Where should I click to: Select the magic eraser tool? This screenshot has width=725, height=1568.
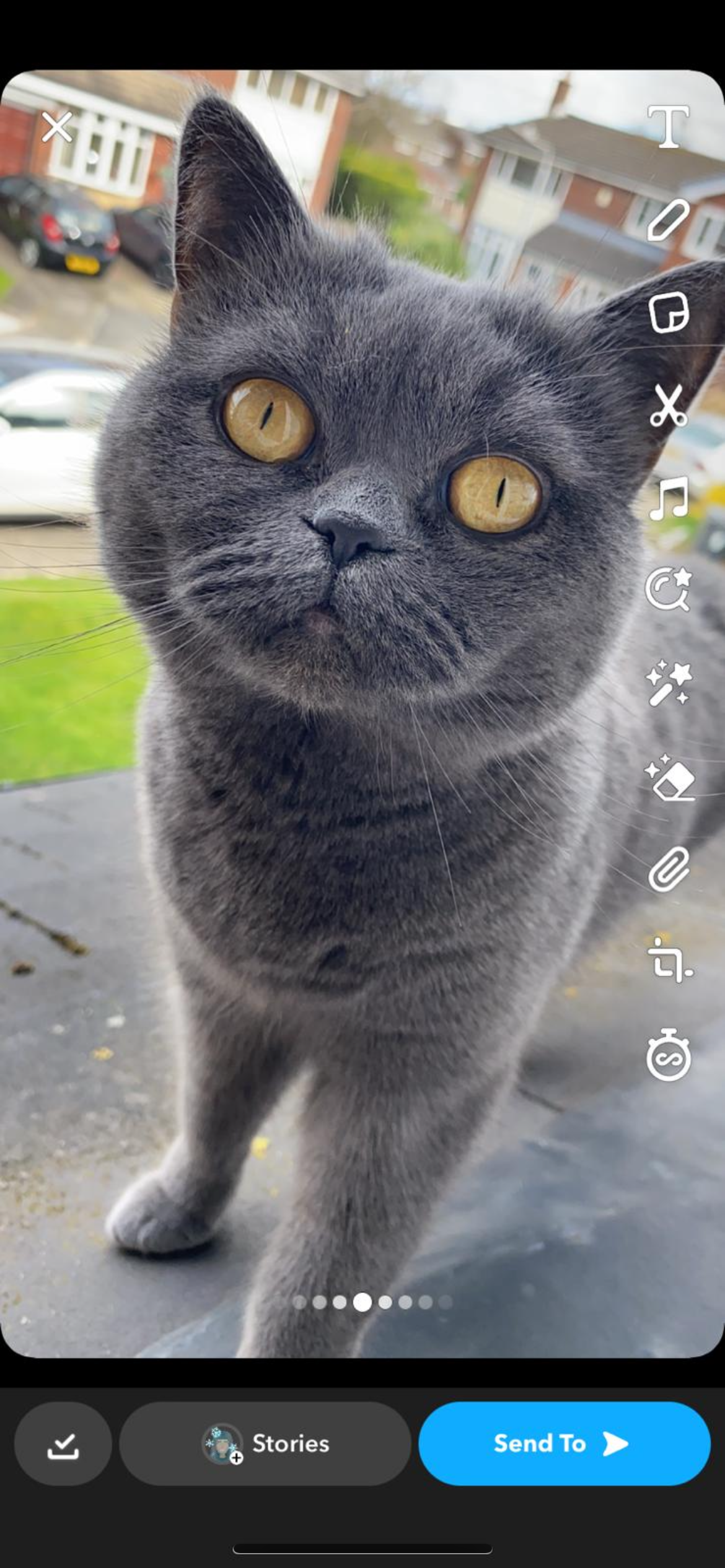click(669, 777)
